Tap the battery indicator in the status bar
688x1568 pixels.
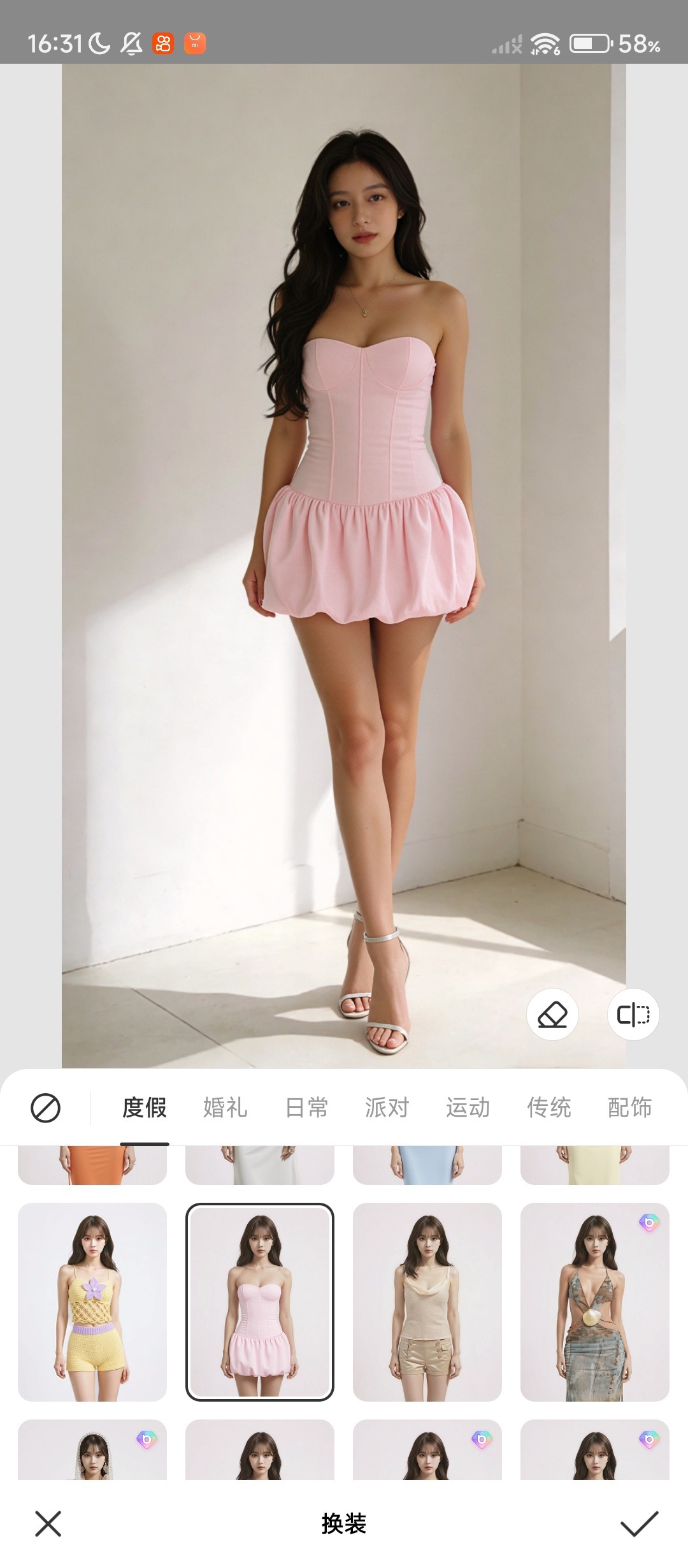tap(588, 42)
